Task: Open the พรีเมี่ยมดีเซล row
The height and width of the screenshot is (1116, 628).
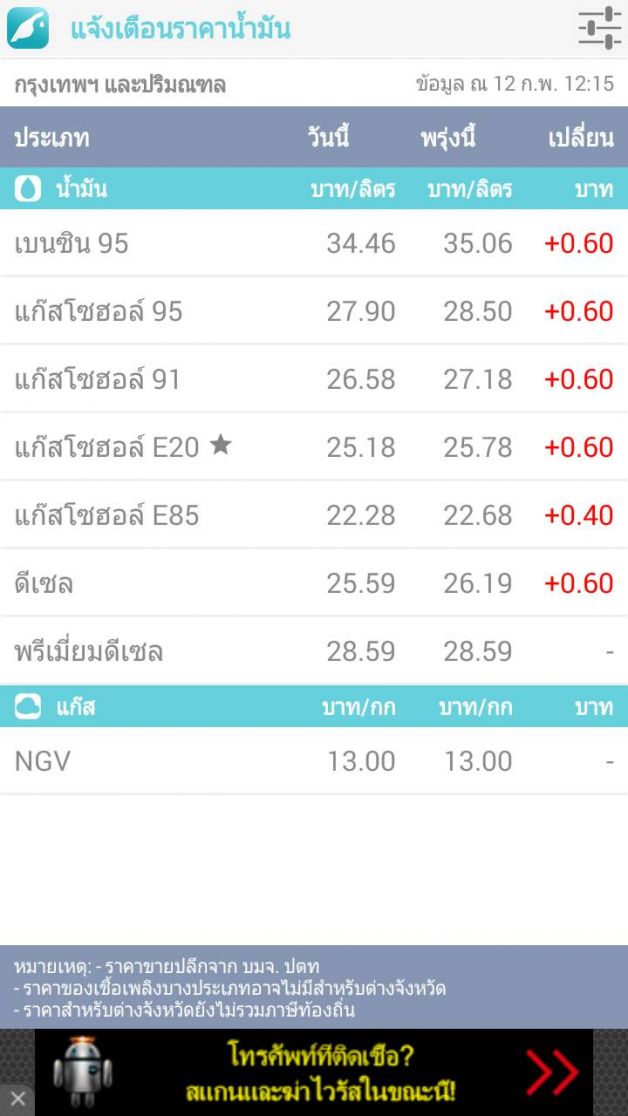Action: click(314, 651)
